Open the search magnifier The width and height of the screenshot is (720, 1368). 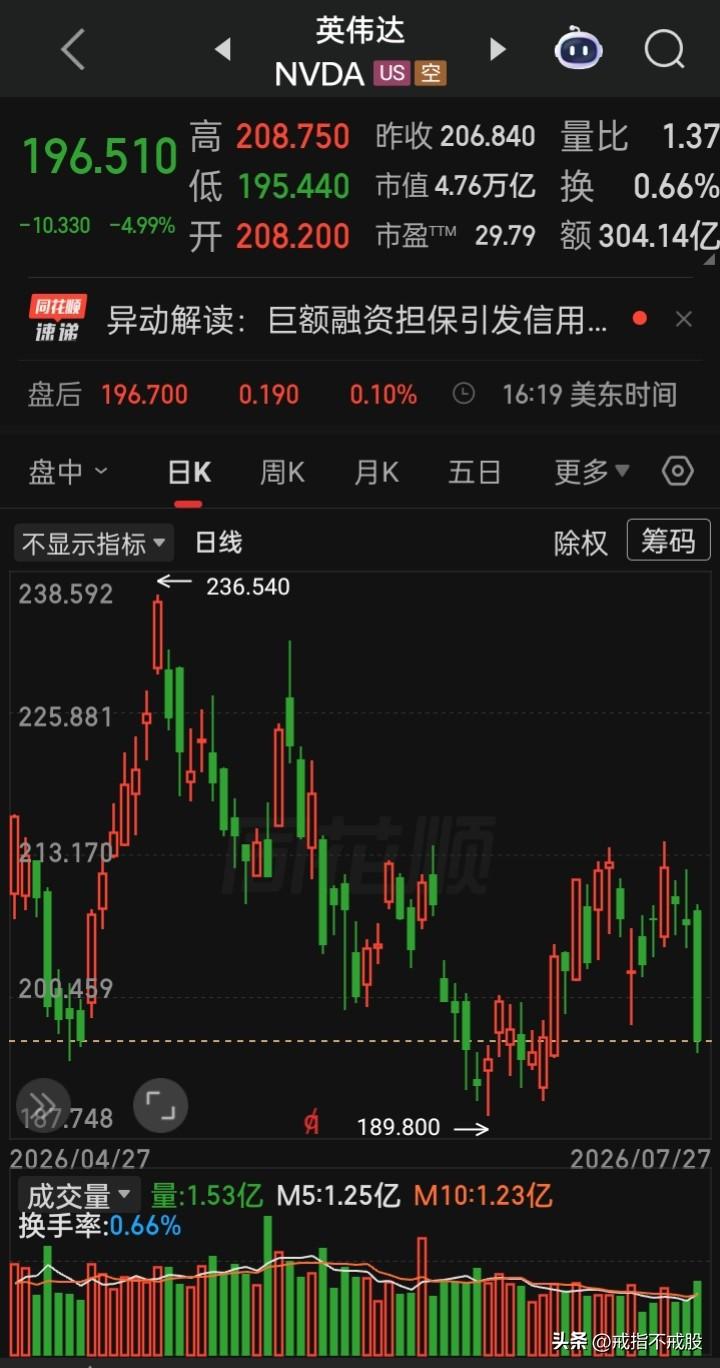[x=665, y=49]
